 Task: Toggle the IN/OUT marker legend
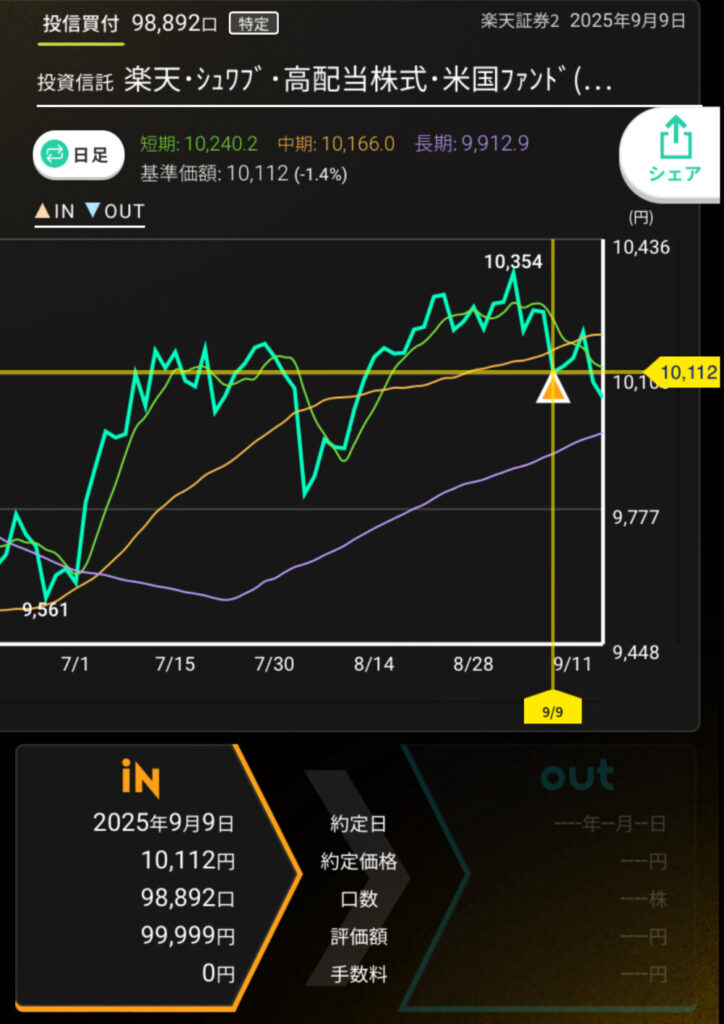pos(90,211)
